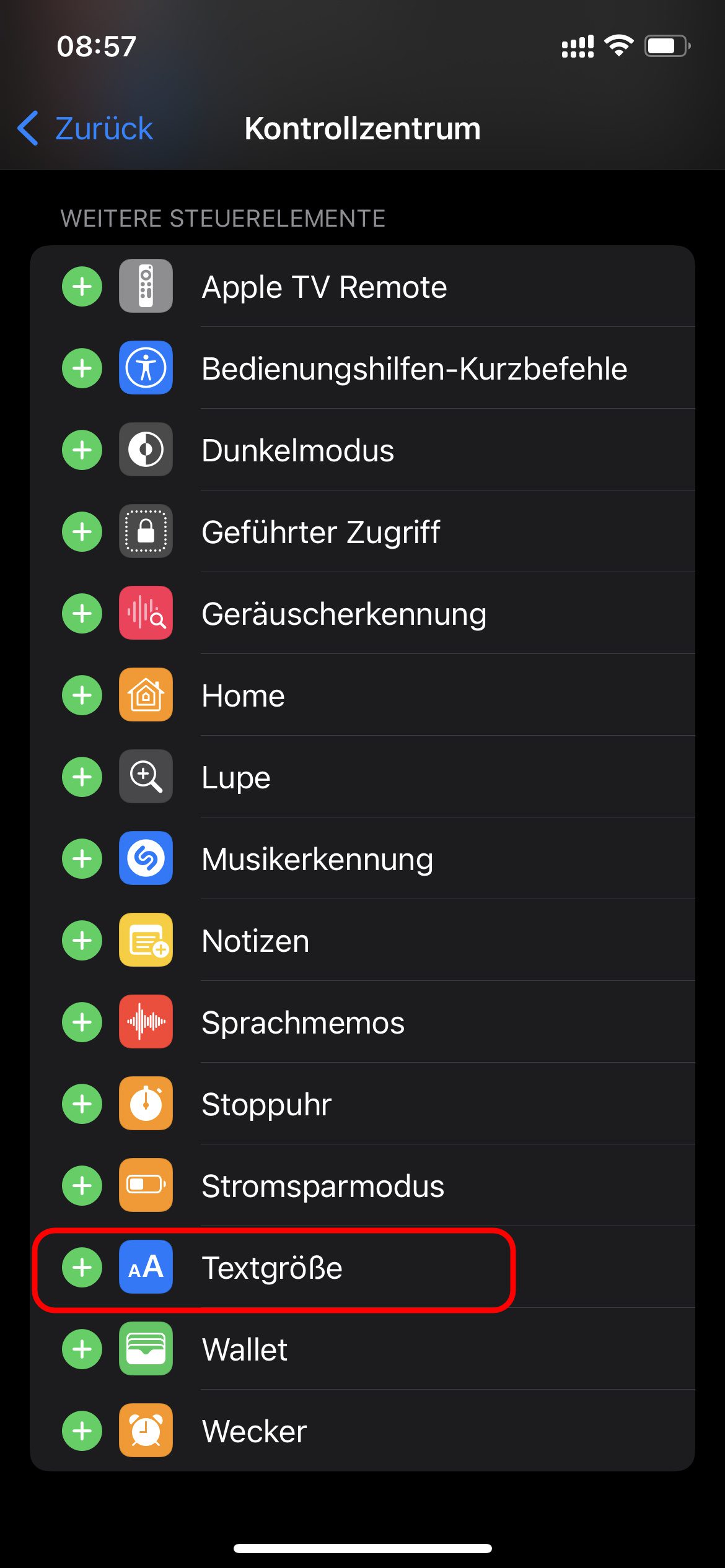725x1568 pixels.
Task: Add Geführter Zugriff control
Action: pos(82,532)
